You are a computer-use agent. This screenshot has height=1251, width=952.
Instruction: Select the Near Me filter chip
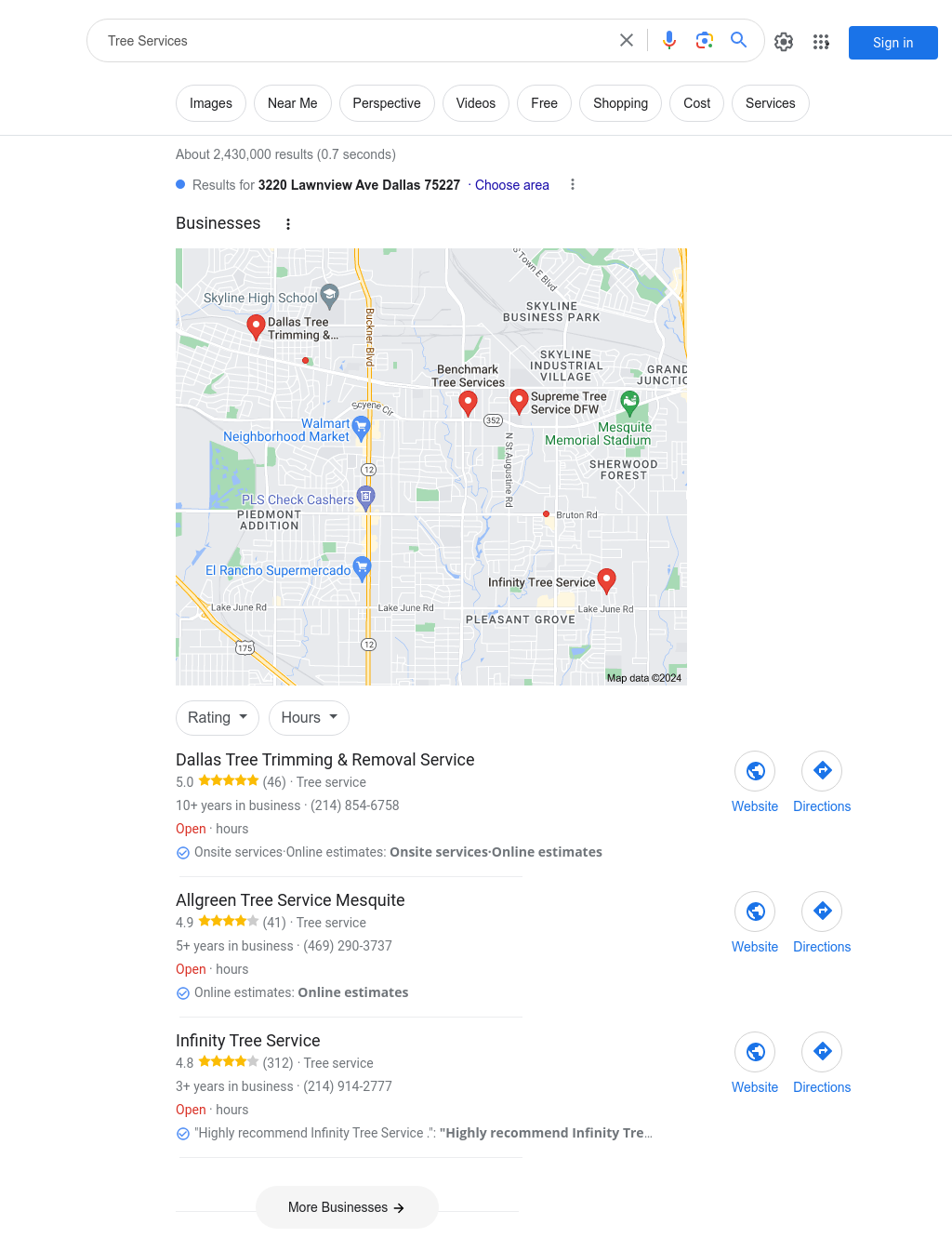292,103
